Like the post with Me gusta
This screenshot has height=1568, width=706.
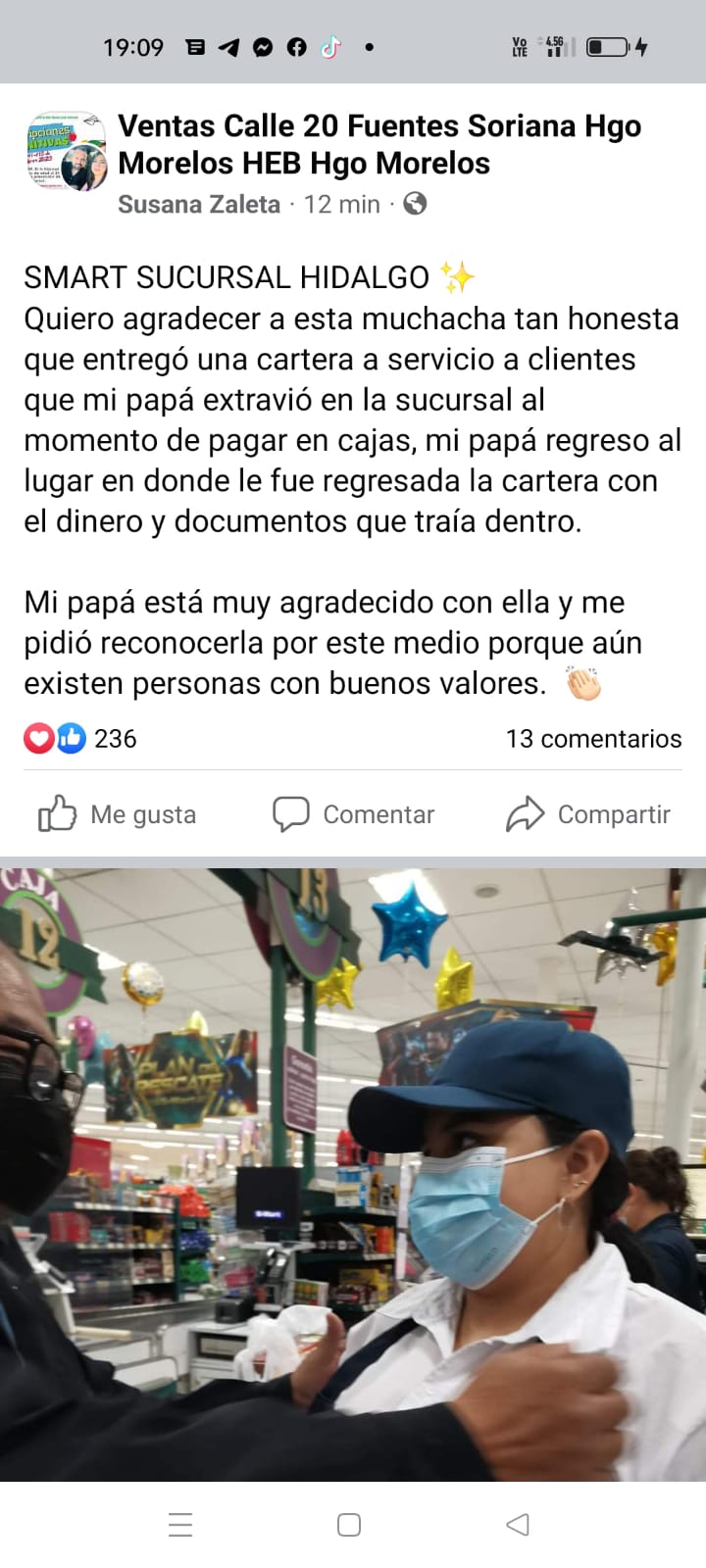[x=118, y=814]
